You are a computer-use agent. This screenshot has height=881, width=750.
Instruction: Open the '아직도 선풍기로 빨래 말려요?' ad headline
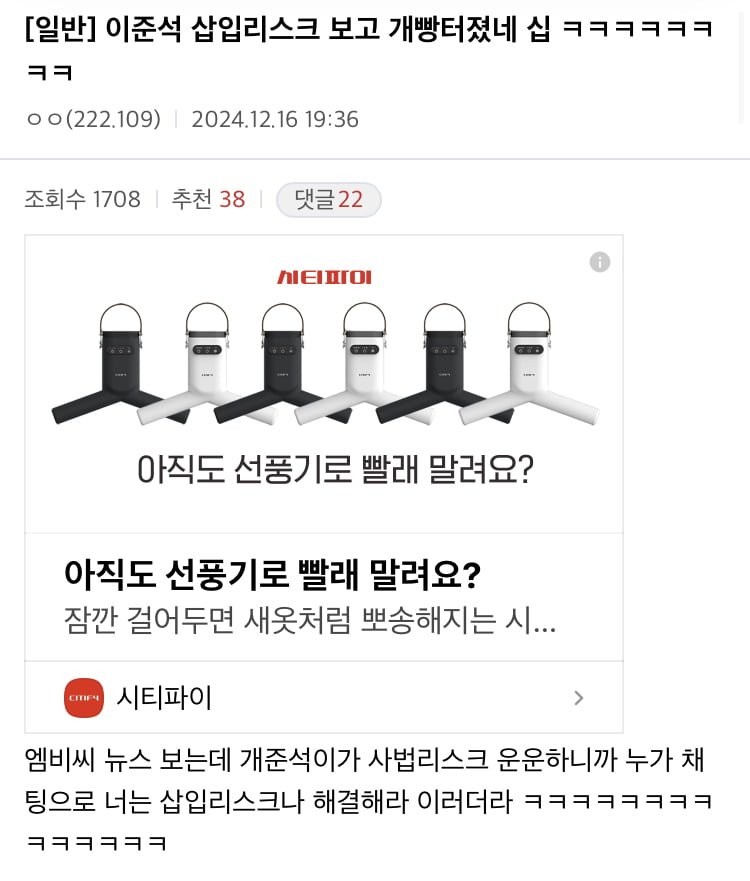pyautogui.click(x=272, y=575)
